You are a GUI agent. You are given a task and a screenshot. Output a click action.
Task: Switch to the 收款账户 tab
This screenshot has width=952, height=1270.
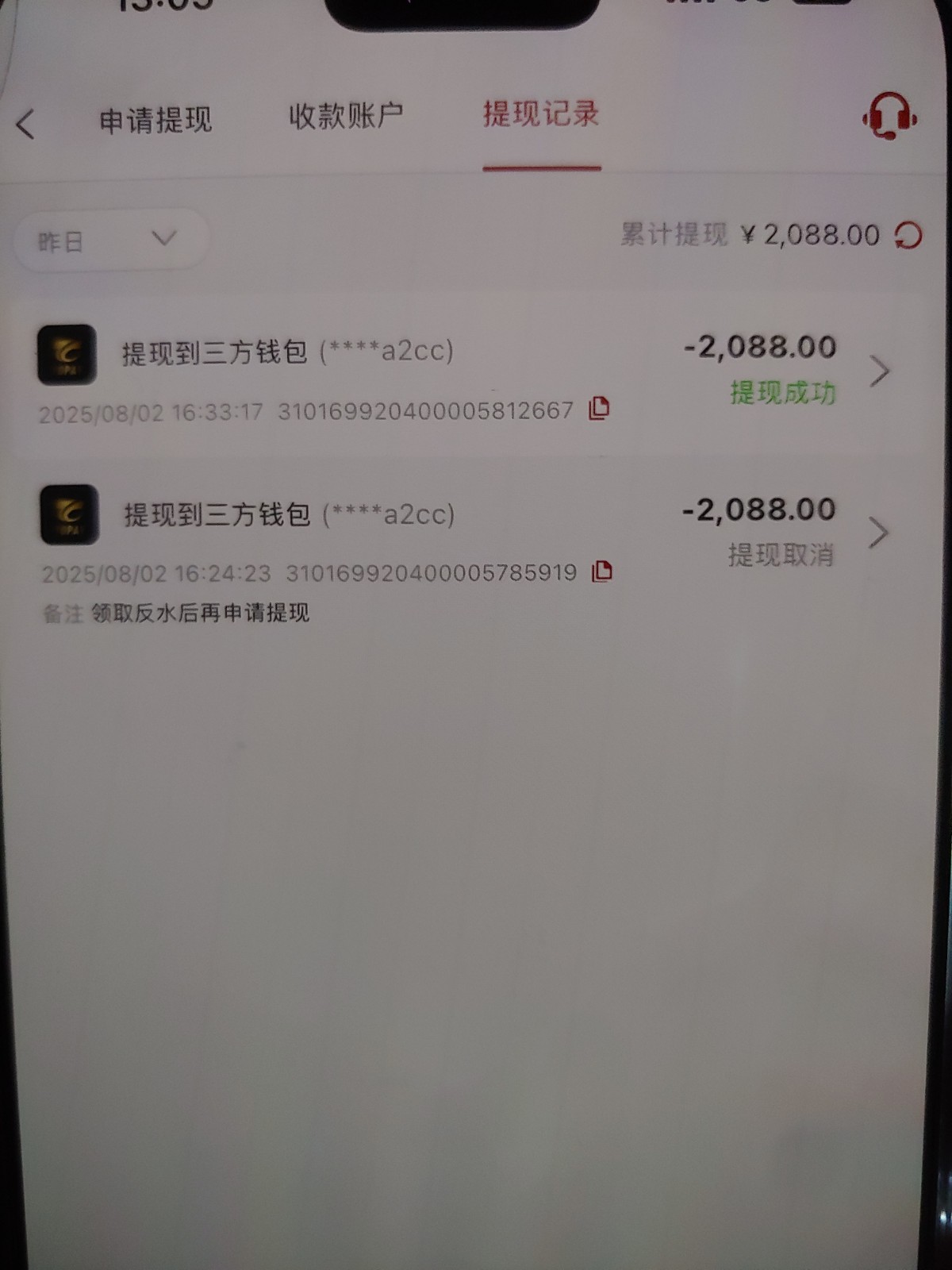pos(346,117)
